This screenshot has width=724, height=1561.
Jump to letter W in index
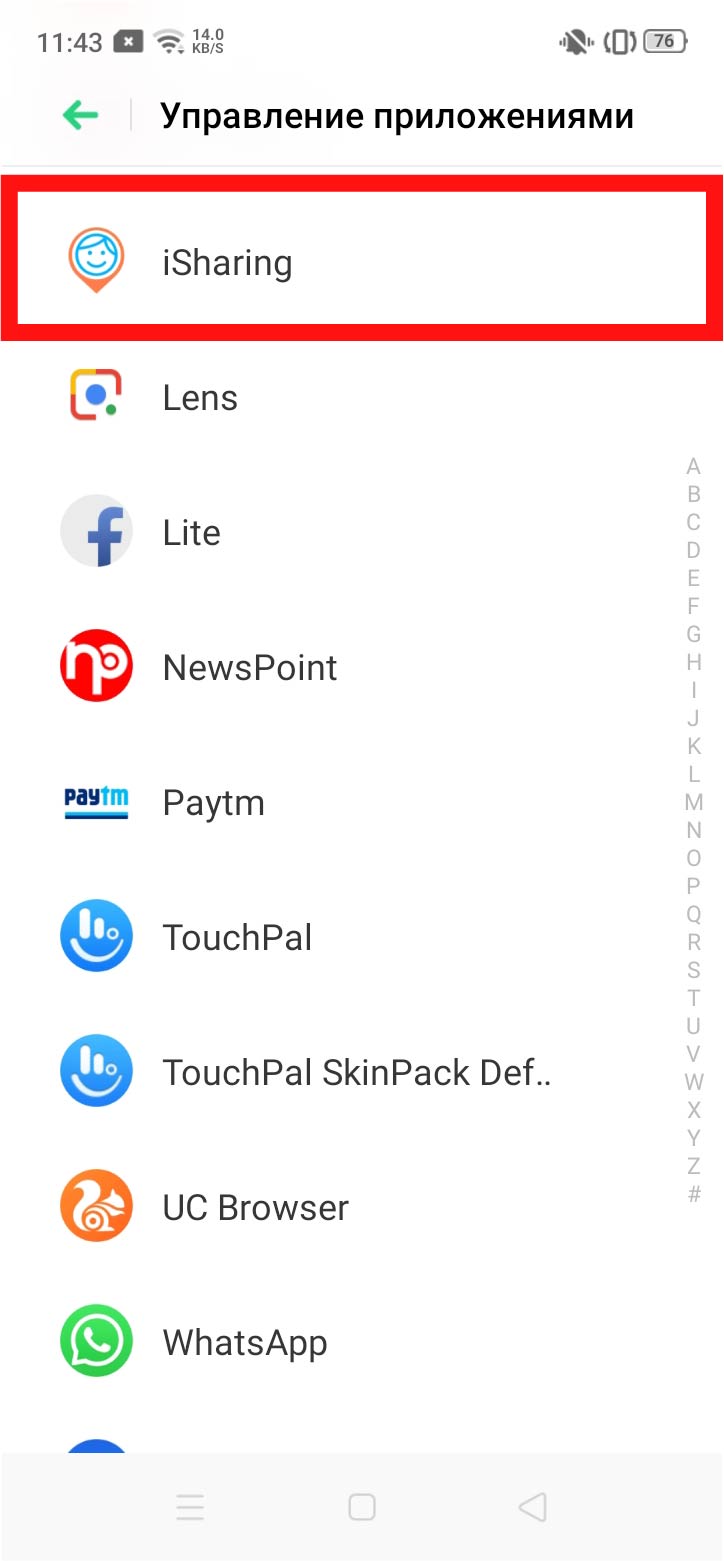(694, 1082)
